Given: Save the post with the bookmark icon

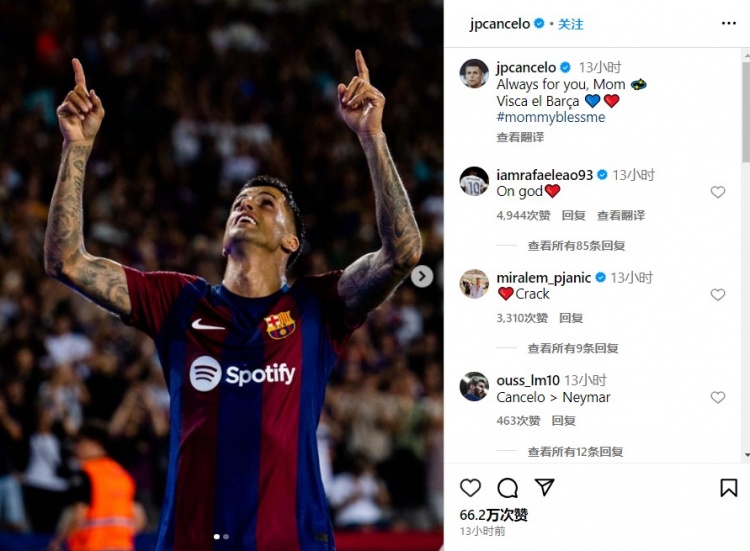Looking at the screenshot, I should 729,488.
